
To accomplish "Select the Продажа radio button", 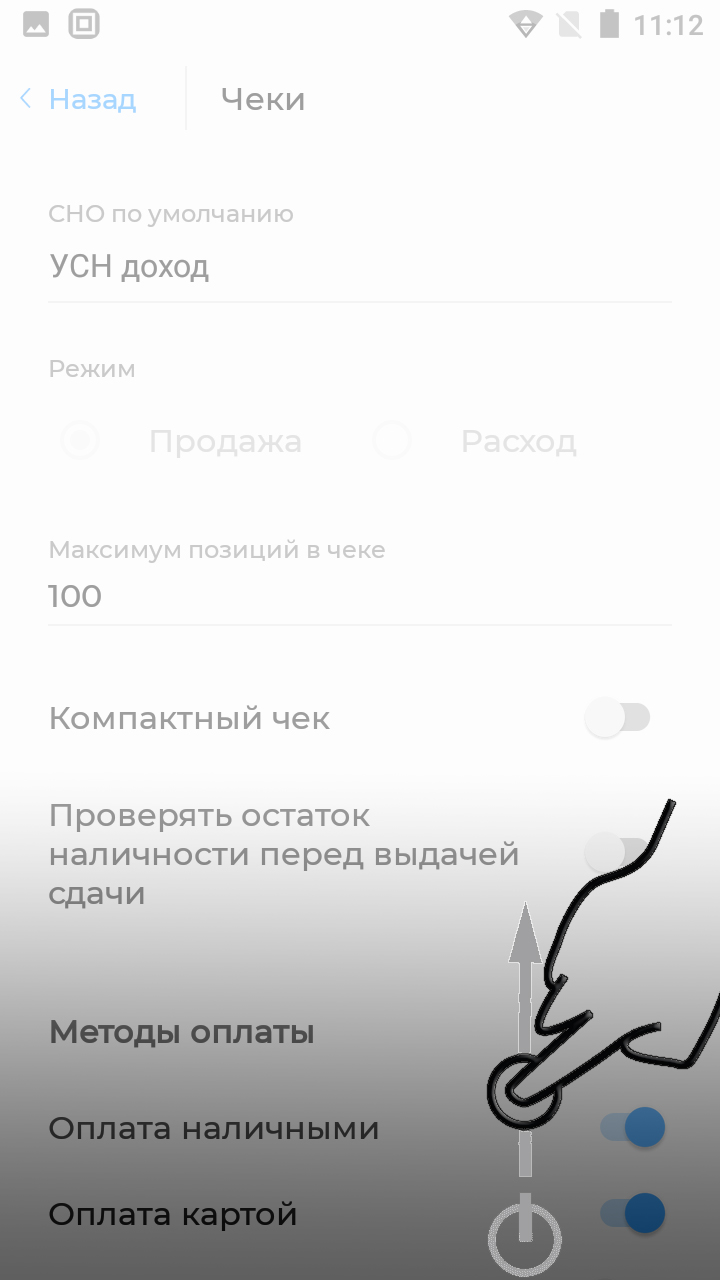I will tap(80, 440).
